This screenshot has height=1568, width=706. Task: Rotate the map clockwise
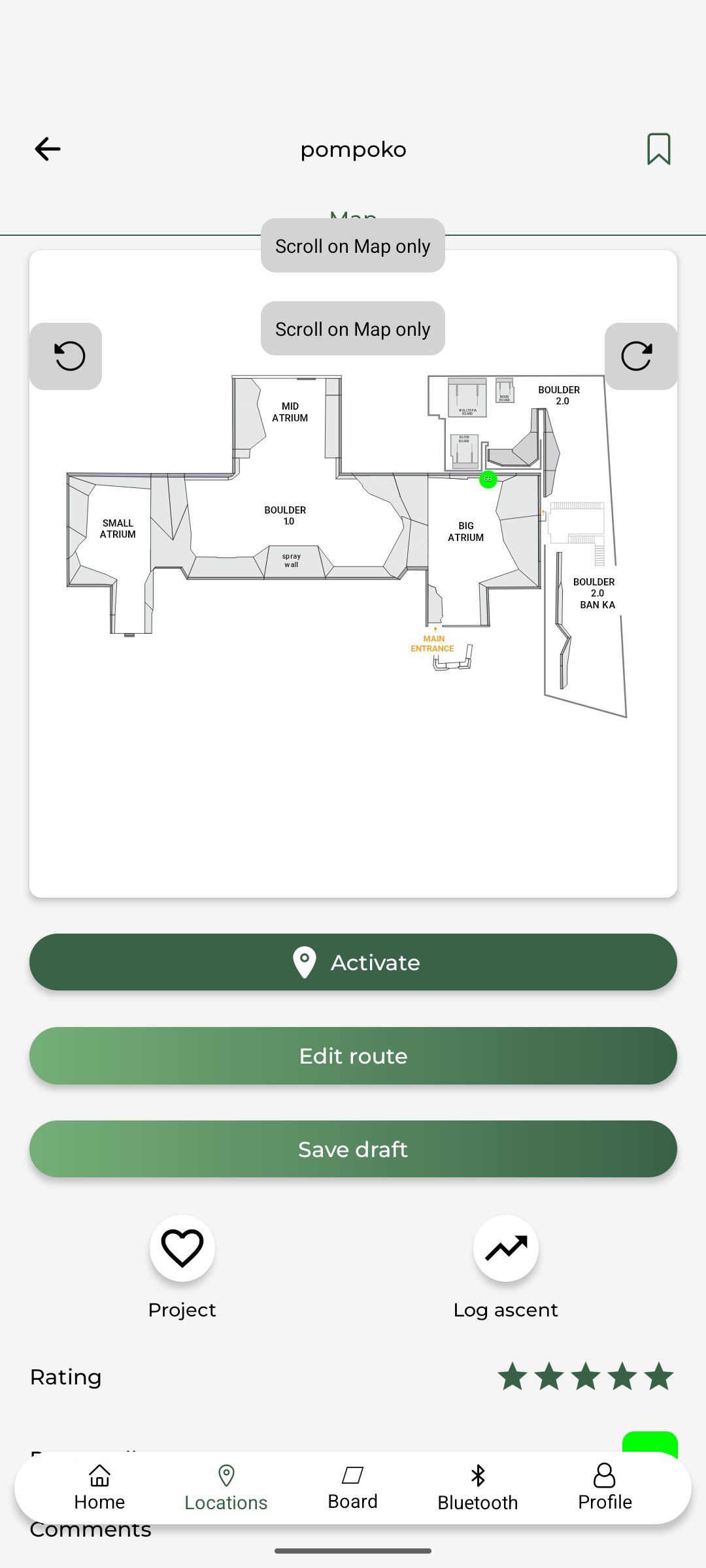pos(640,356)
